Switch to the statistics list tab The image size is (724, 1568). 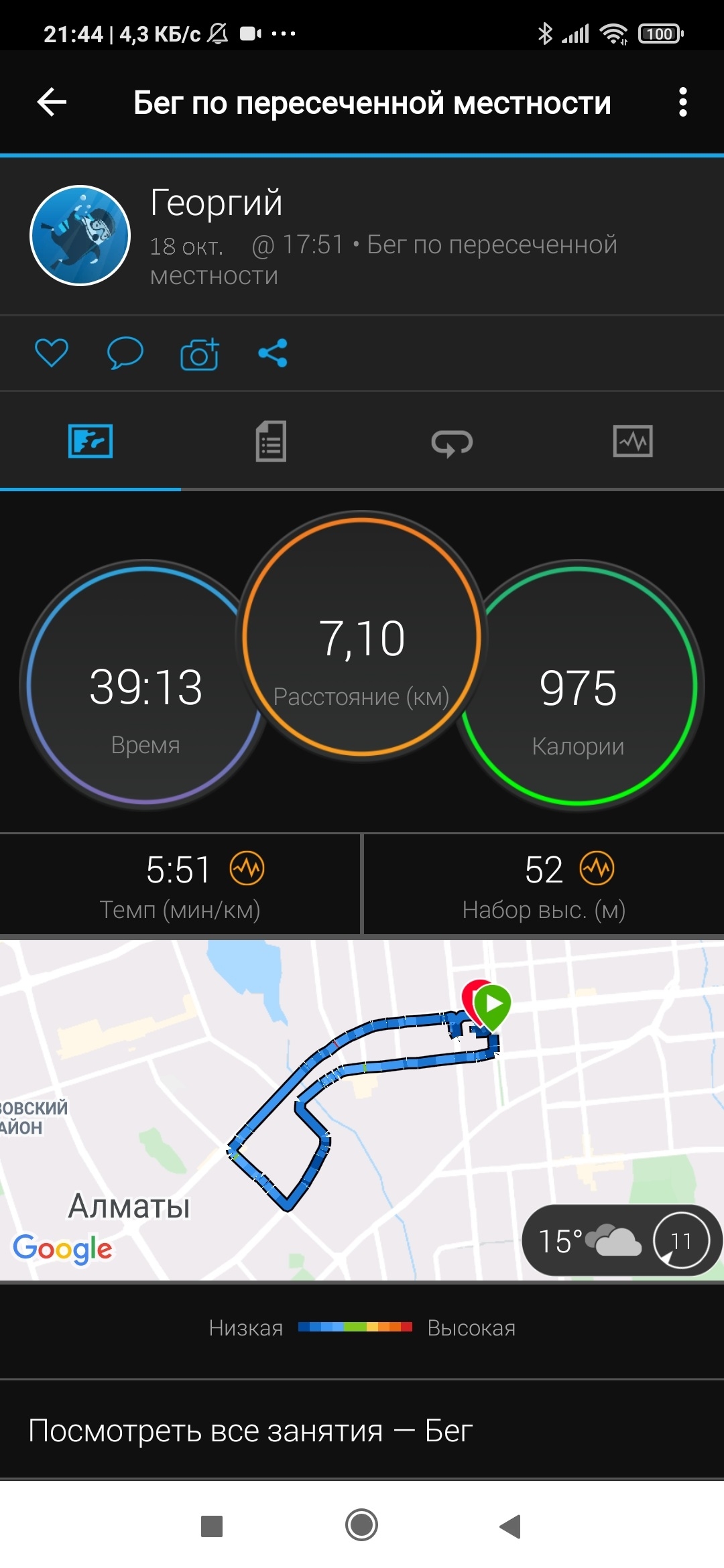(271, 441)
